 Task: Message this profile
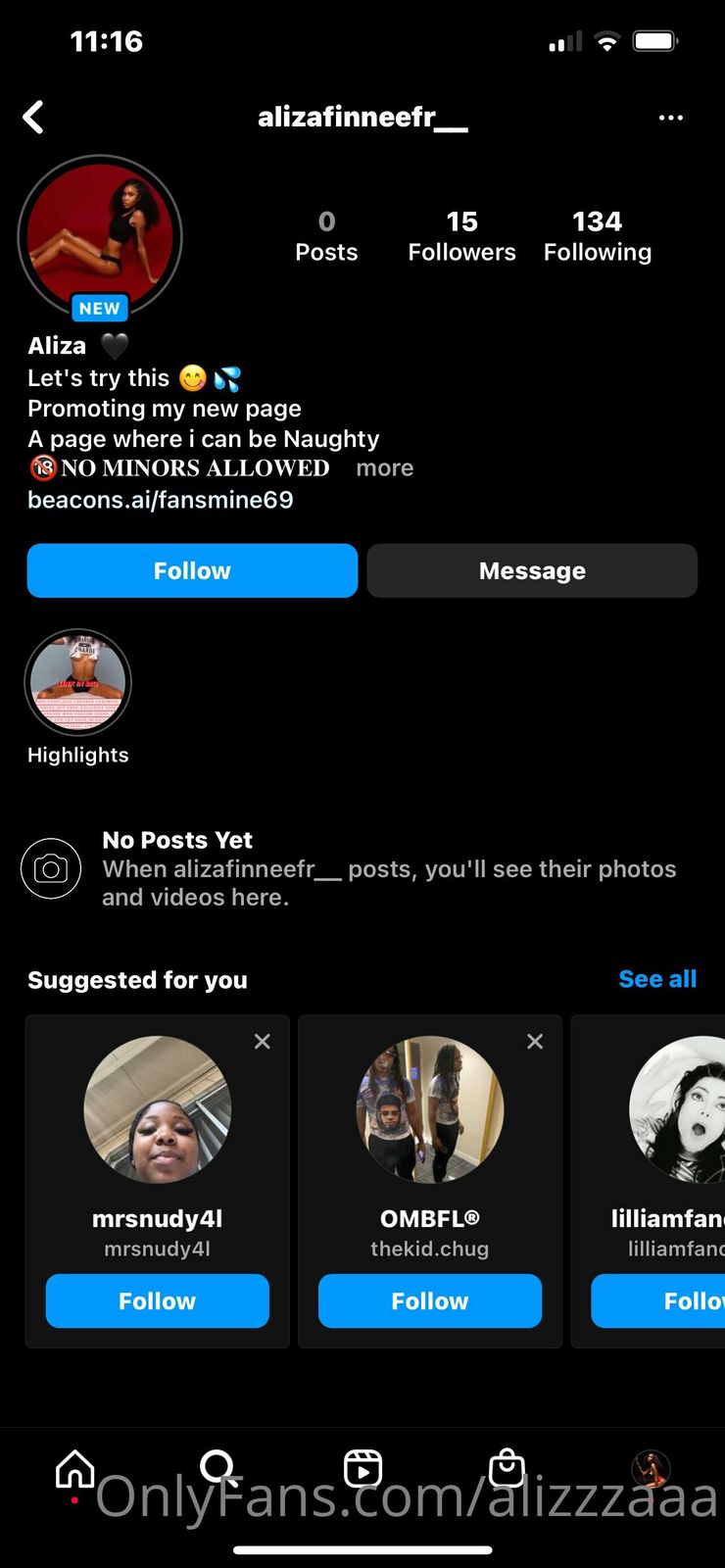532,570
